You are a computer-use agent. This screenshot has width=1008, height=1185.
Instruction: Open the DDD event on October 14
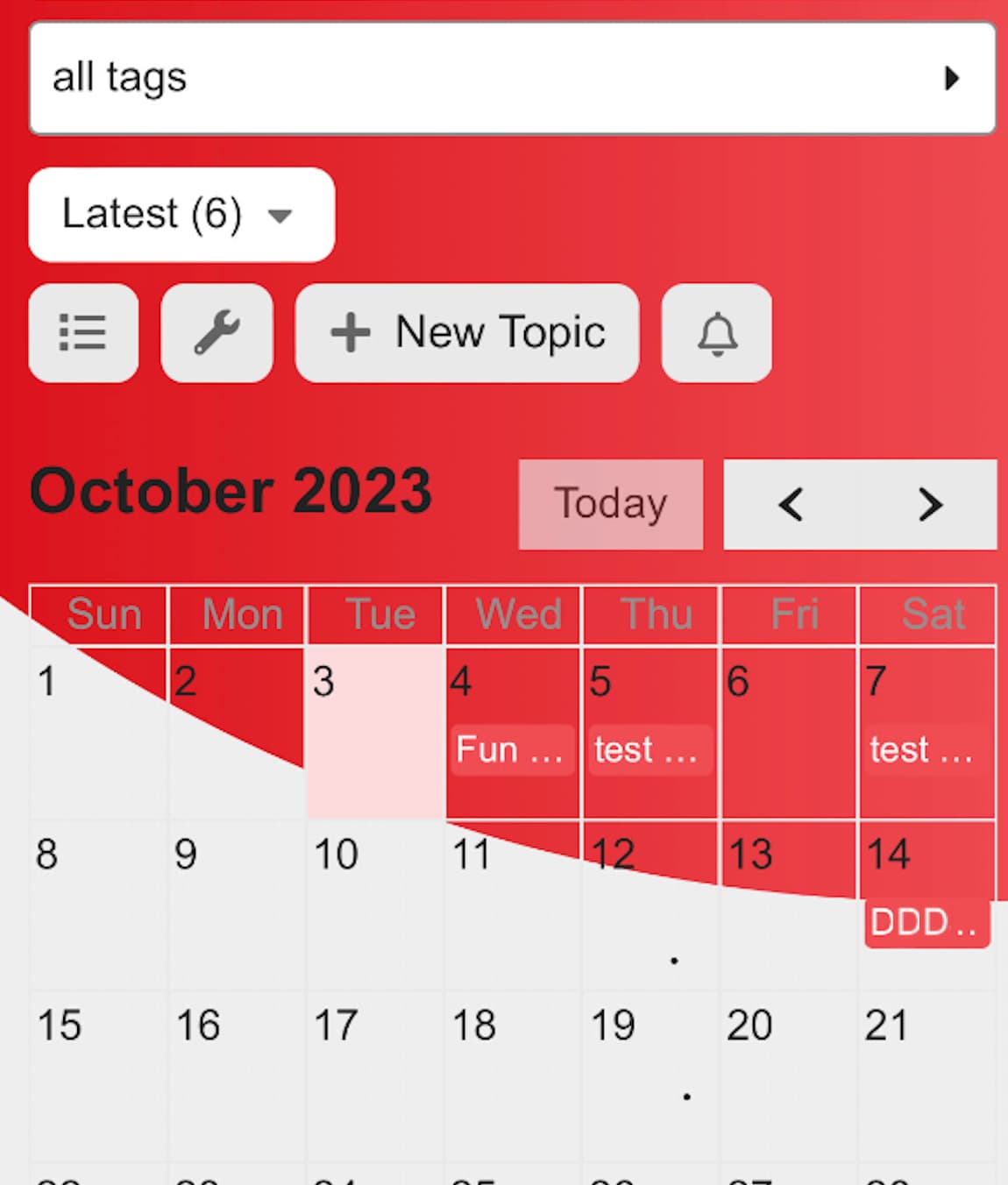[x=926, y=923]
